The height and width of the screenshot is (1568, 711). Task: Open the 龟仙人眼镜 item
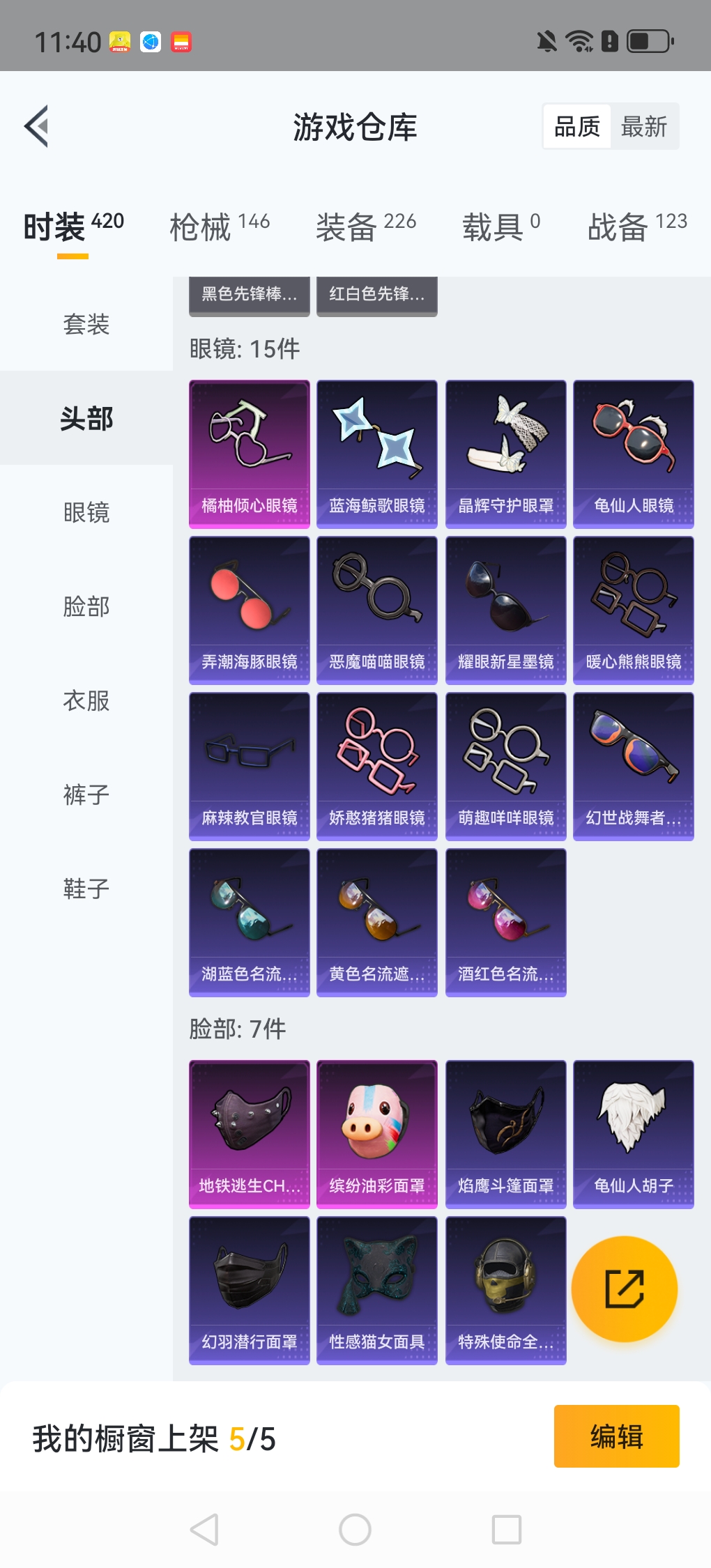634,454
